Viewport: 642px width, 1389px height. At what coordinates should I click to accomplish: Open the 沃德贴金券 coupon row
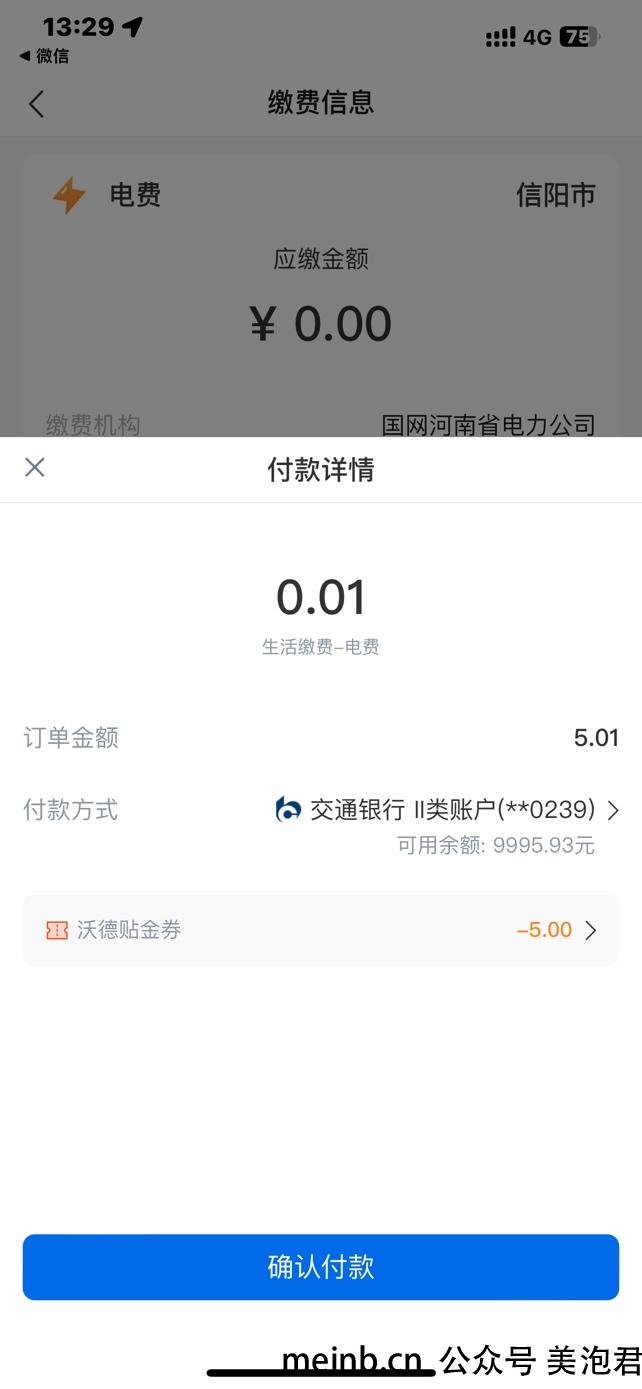320,930
